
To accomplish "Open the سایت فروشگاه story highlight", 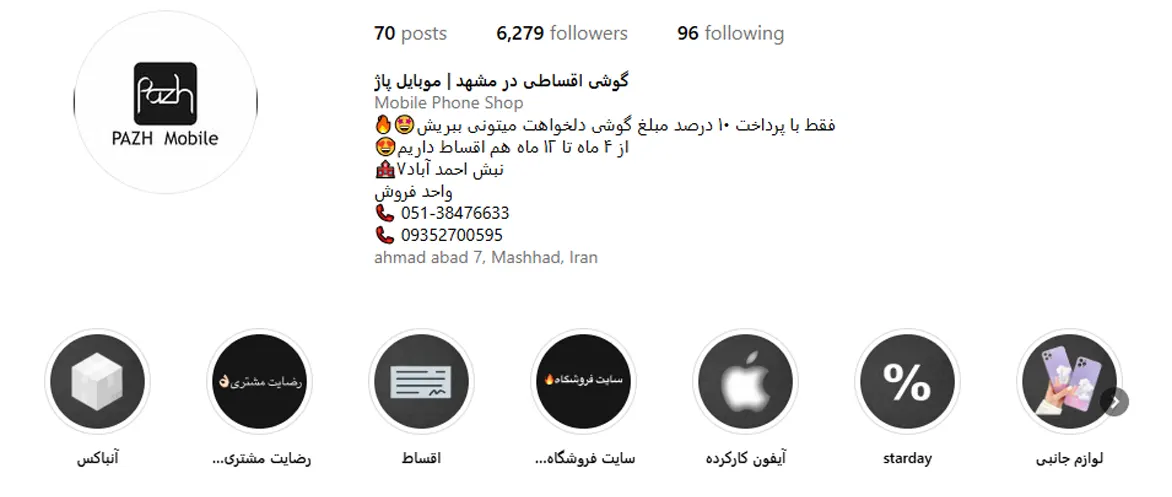I will (x=583, y=383).
